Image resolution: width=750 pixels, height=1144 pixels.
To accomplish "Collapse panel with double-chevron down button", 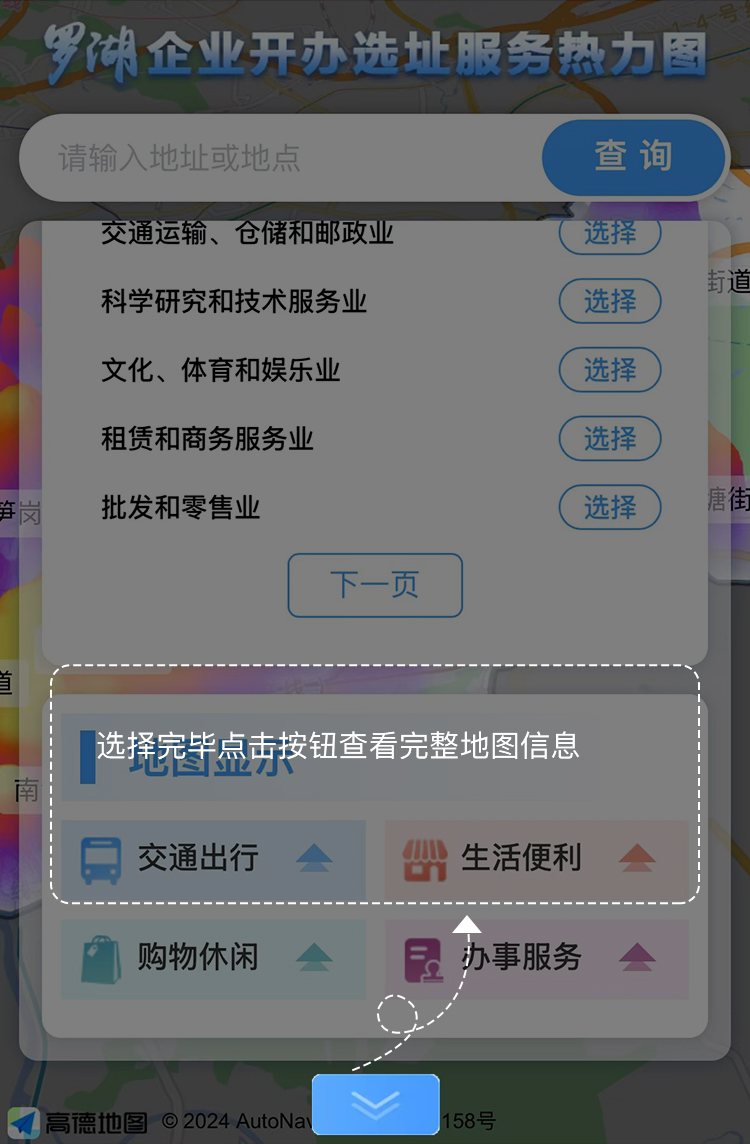I will [x=375, y=1104].
